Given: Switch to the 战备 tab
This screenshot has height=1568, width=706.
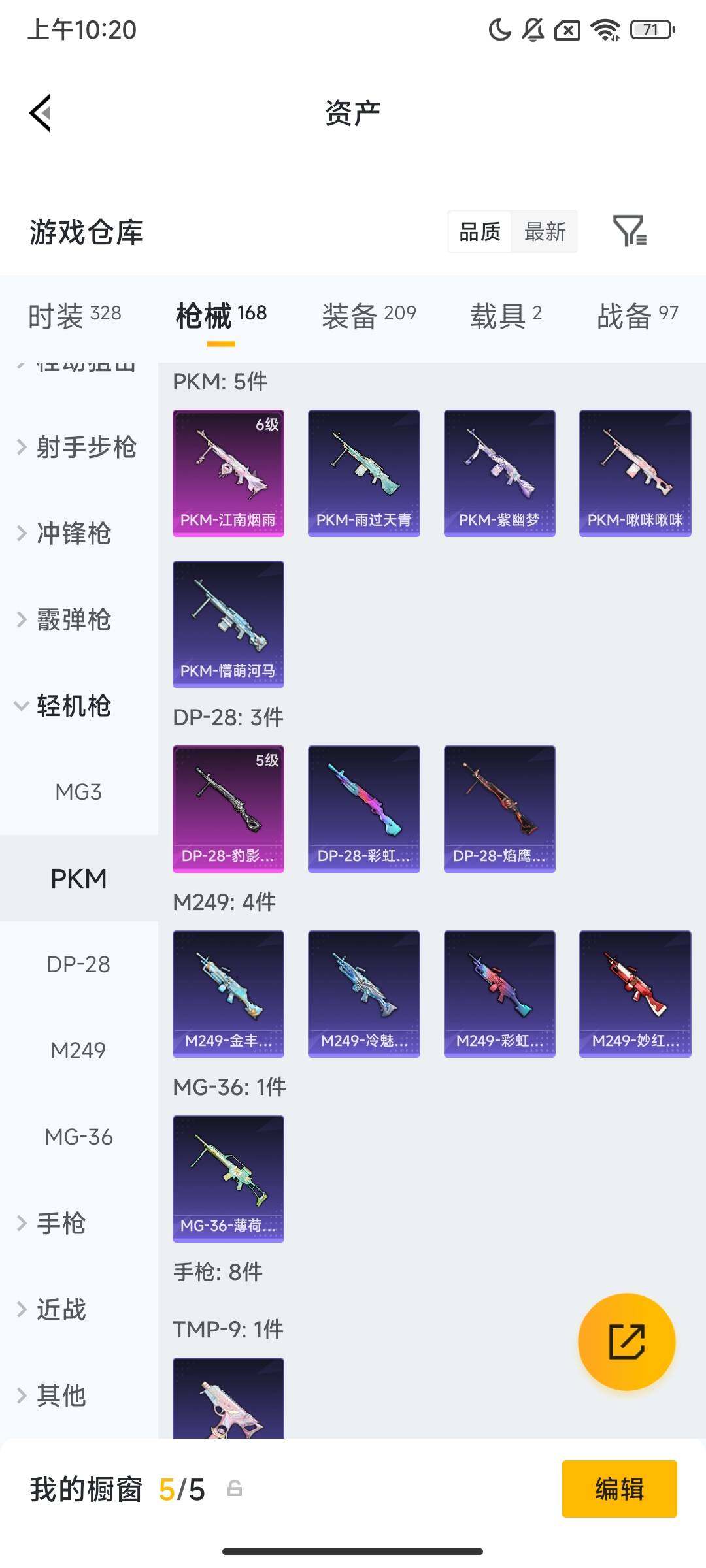Looking at the screenshot, I should click(x=637, y=316).
